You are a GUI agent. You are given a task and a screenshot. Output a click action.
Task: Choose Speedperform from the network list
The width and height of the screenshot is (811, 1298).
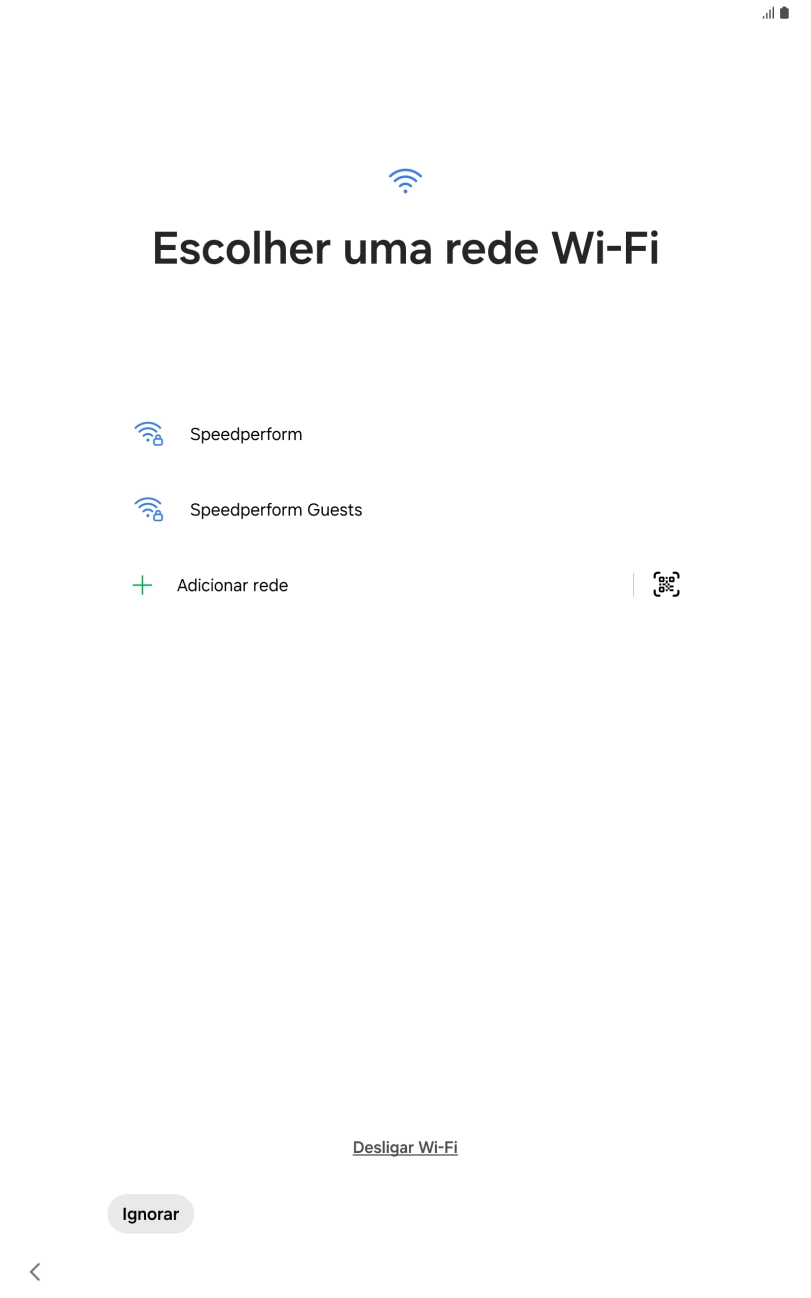tap(246, 433)
